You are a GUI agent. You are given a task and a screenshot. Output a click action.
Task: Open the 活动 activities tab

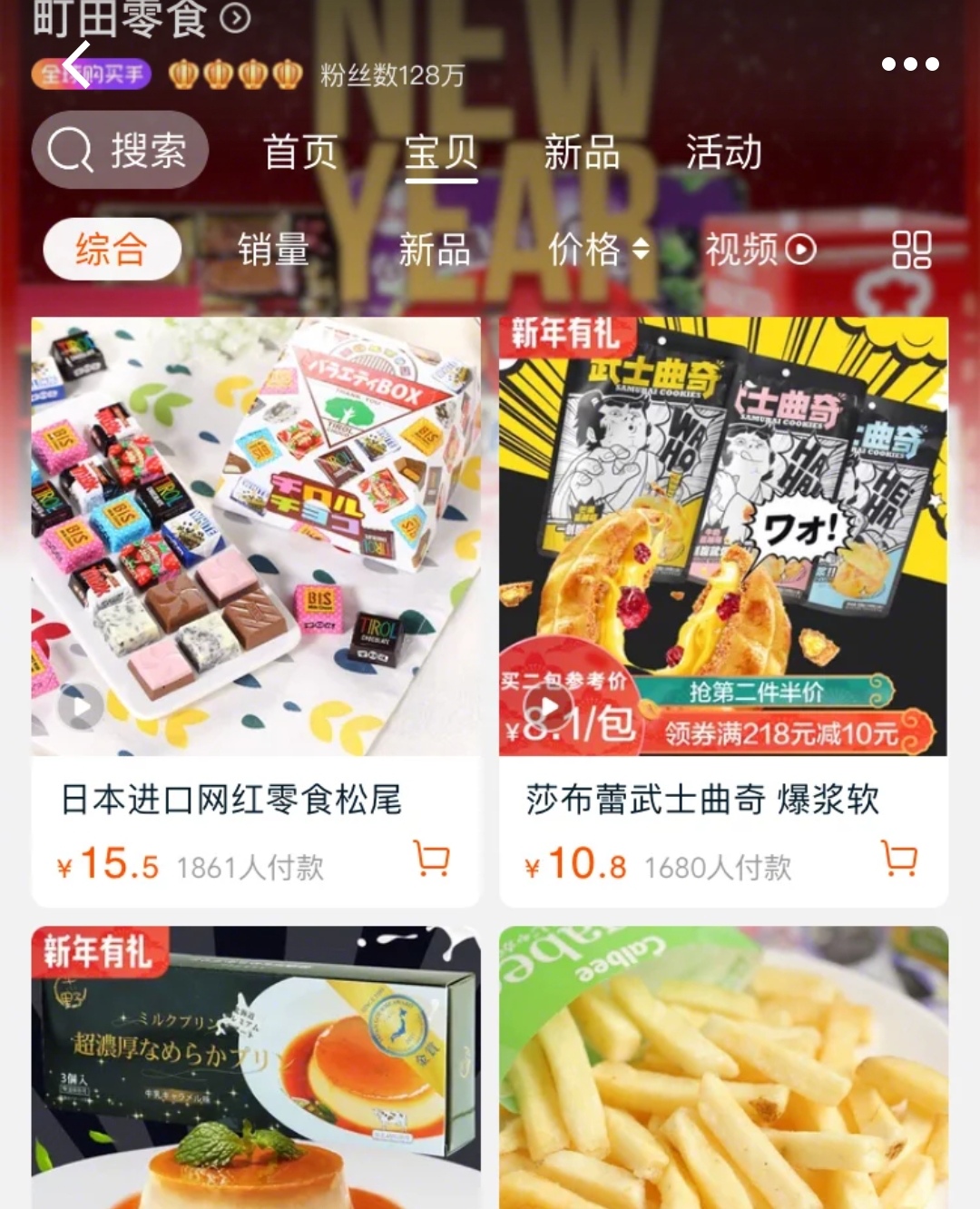coord(723,152)
